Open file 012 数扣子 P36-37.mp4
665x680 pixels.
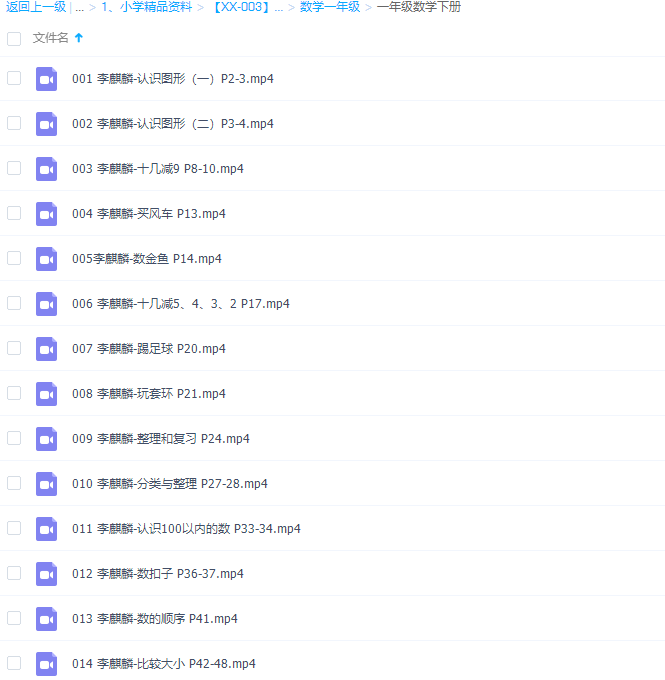157,574
